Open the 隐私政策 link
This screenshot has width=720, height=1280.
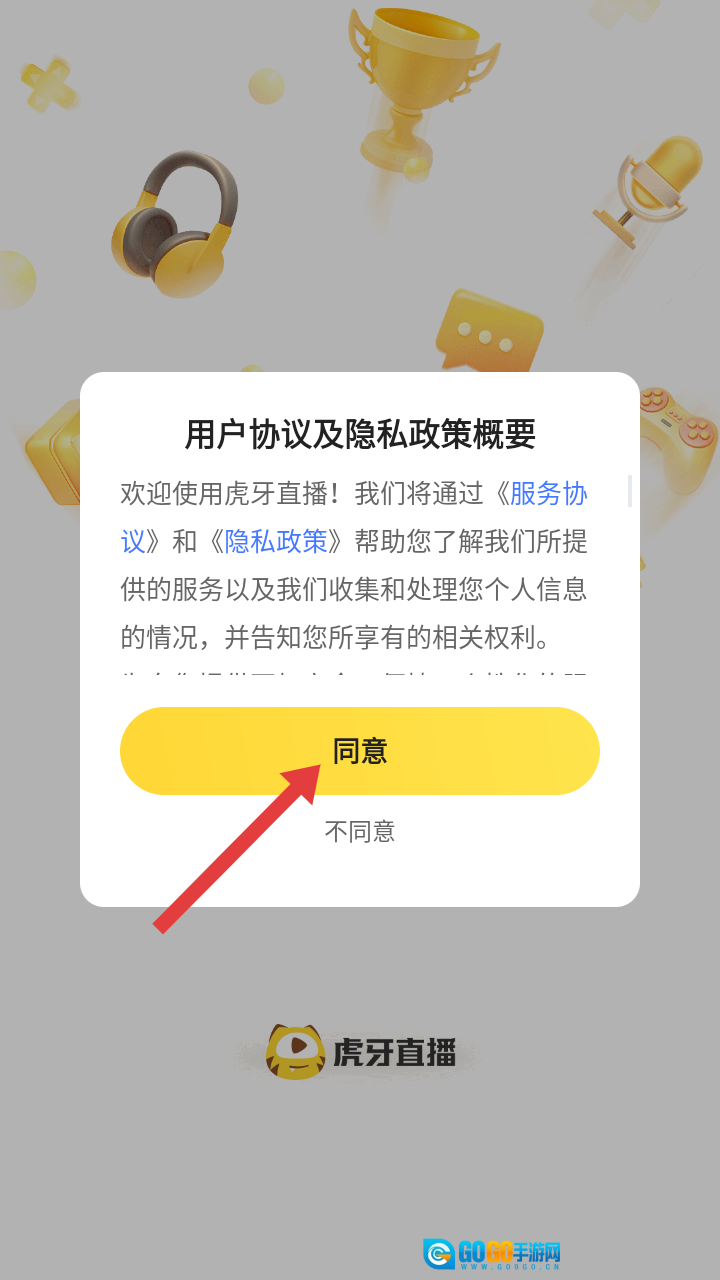[276, 542]
